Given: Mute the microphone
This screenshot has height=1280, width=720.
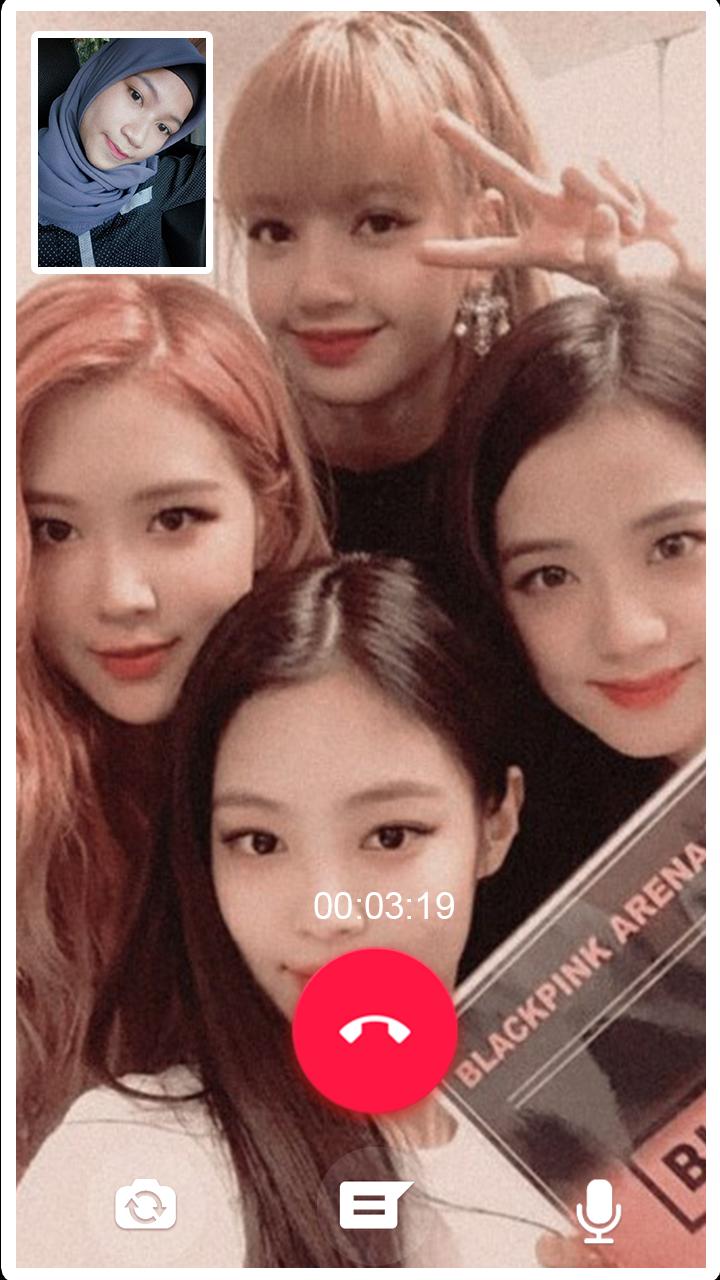Looking at the screenshot, I should (x=598, y=1210).
